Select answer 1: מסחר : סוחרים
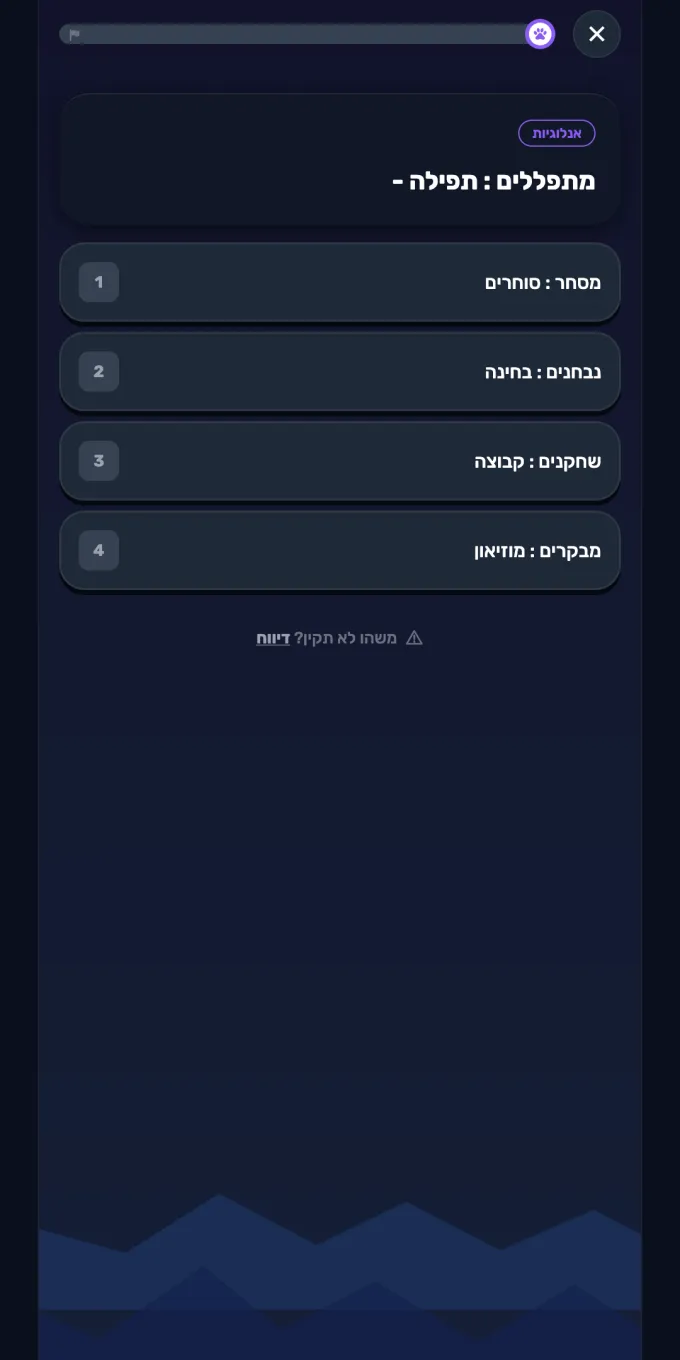The image size is (680, 1360). click(340, 282)
